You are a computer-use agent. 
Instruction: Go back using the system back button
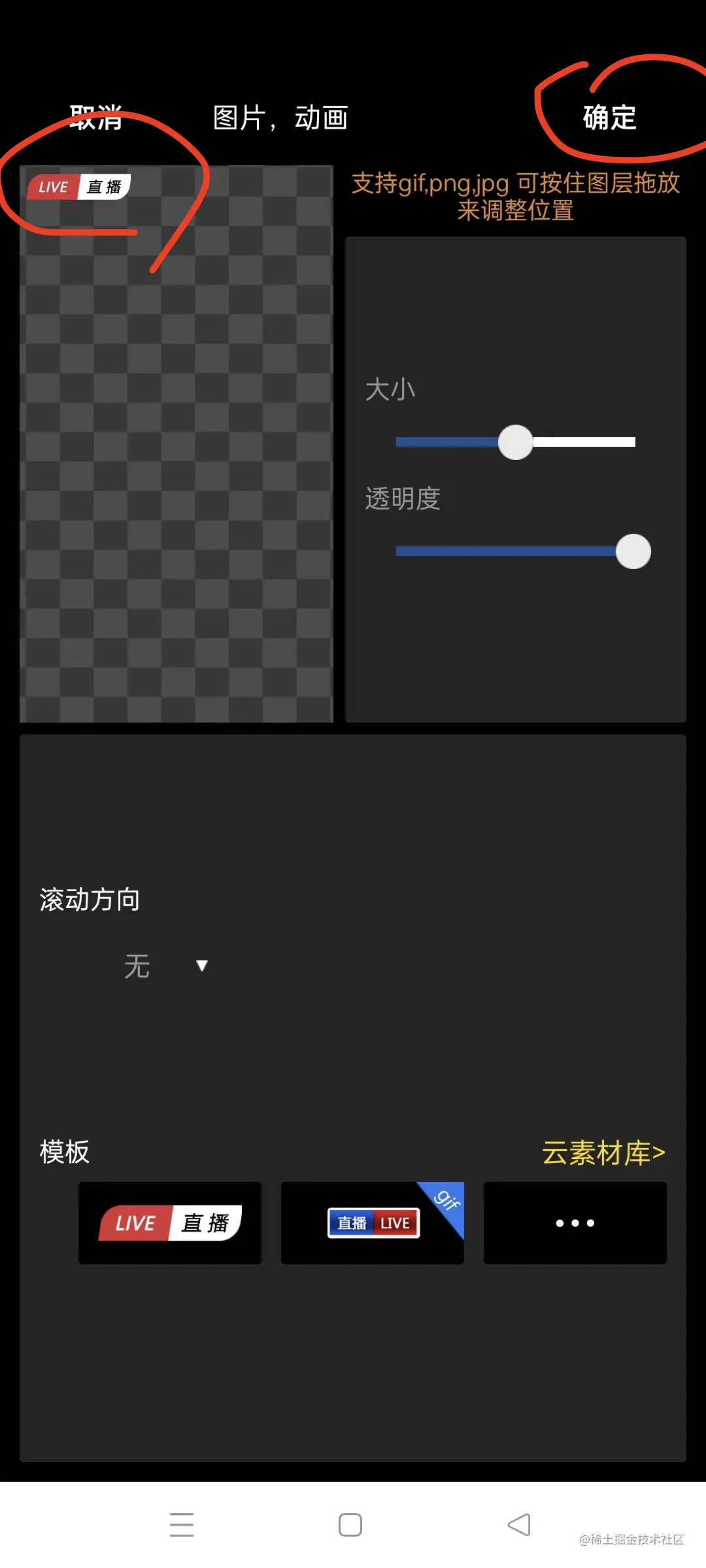[519, 1525]
